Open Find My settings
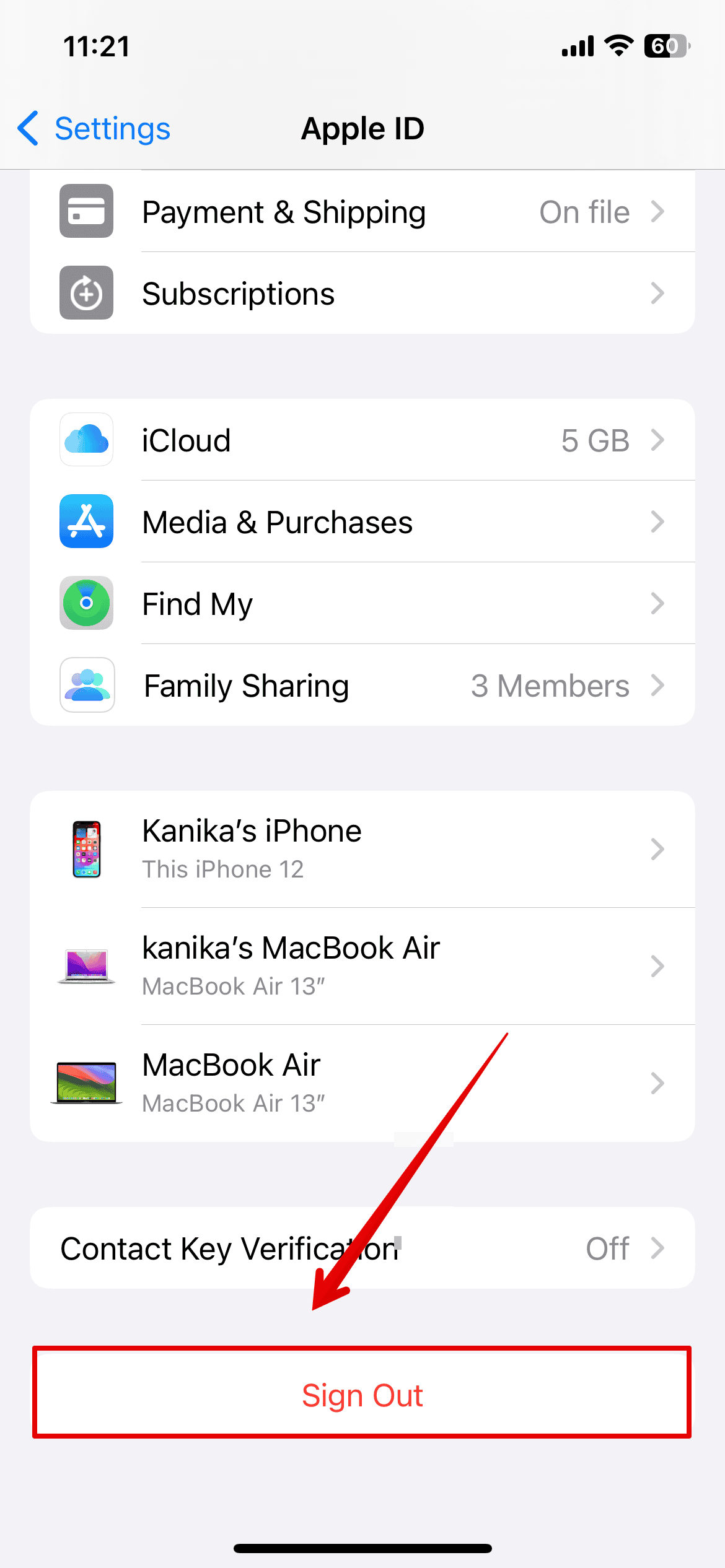This screenshot has width=725, height=1568. coord(362,604)
